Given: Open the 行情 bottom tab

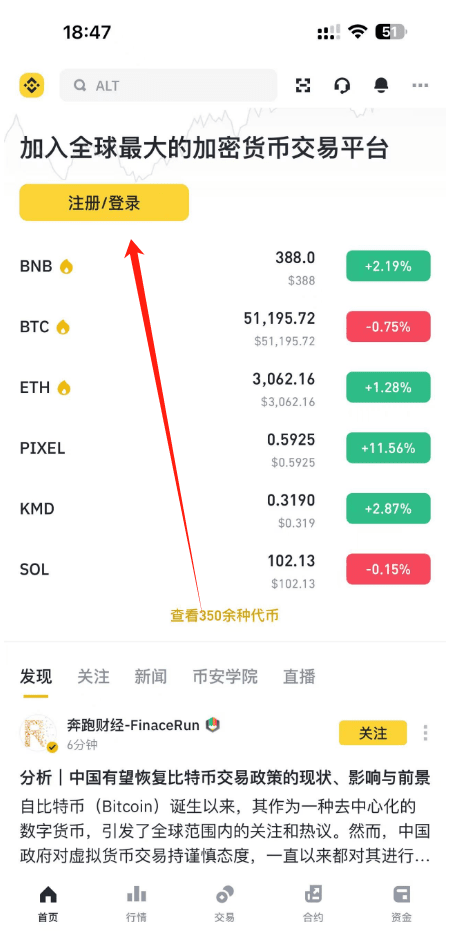Looking at the screenshot, I should (137, 903).
